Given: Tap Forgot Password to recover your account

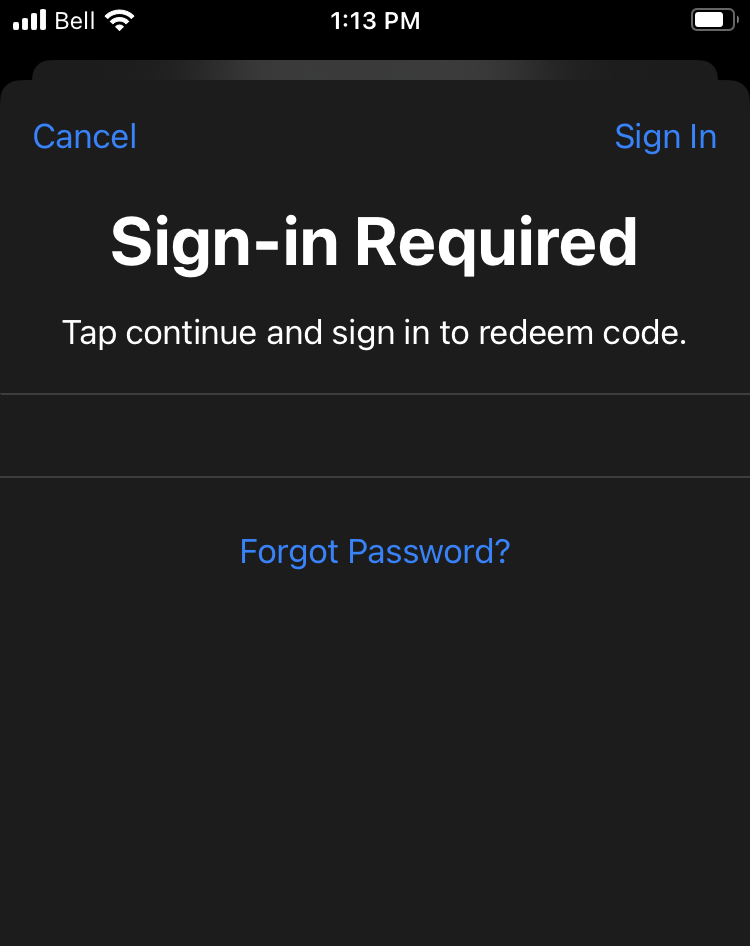Looking at the screenshot, I should [x=374, y=551].
